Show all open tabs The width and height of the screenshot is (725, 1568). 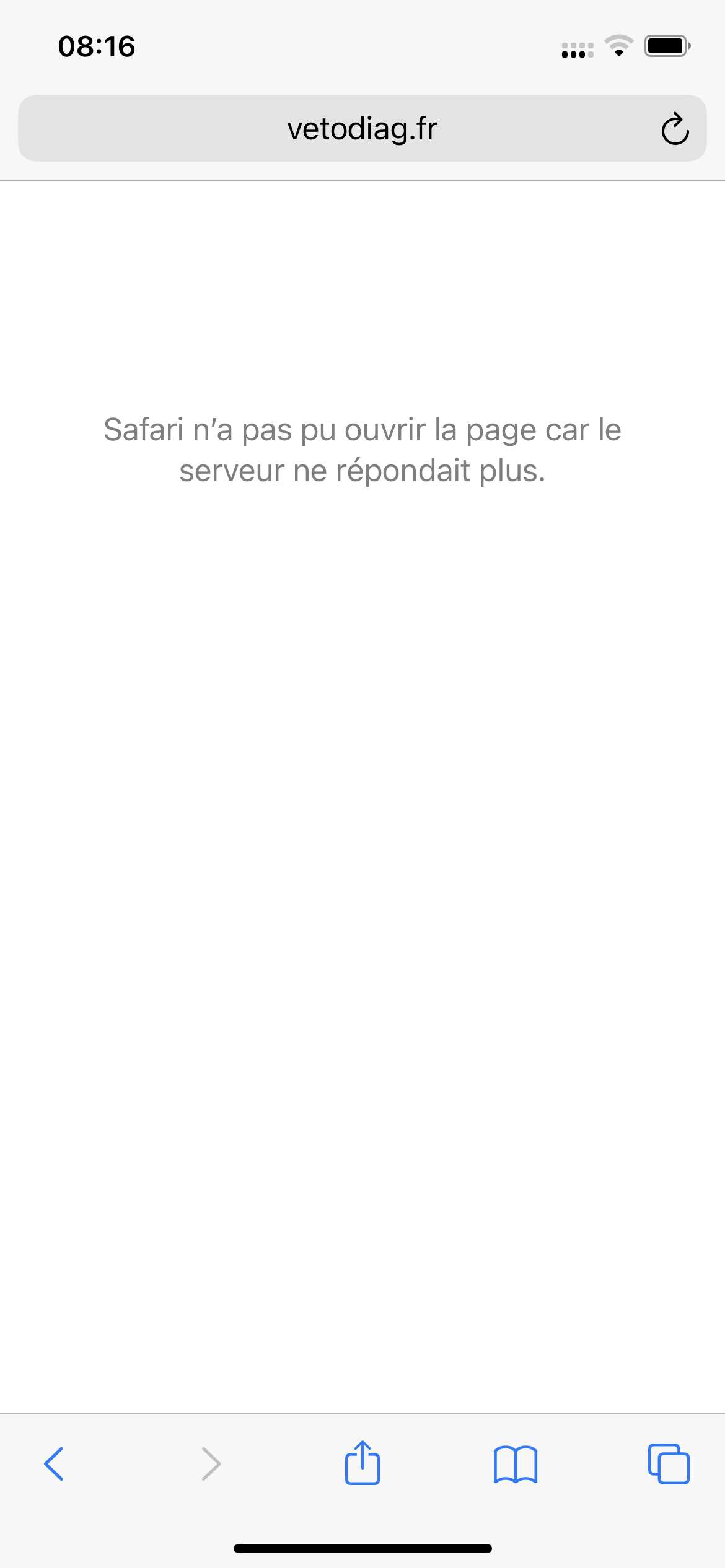[669, 1464]
